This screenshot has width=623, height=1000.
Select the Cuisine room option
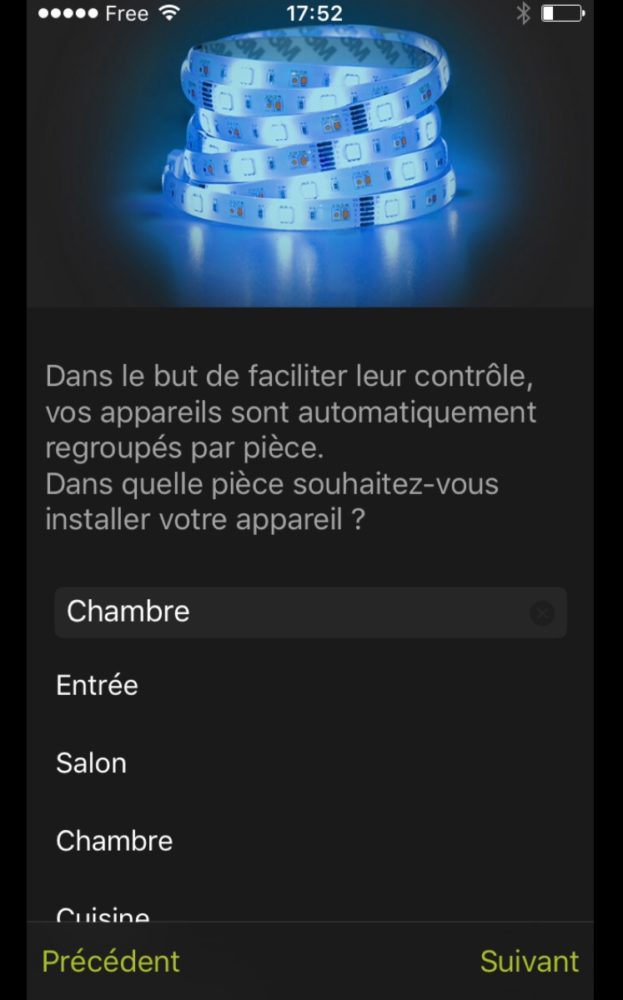pos(103,913)
